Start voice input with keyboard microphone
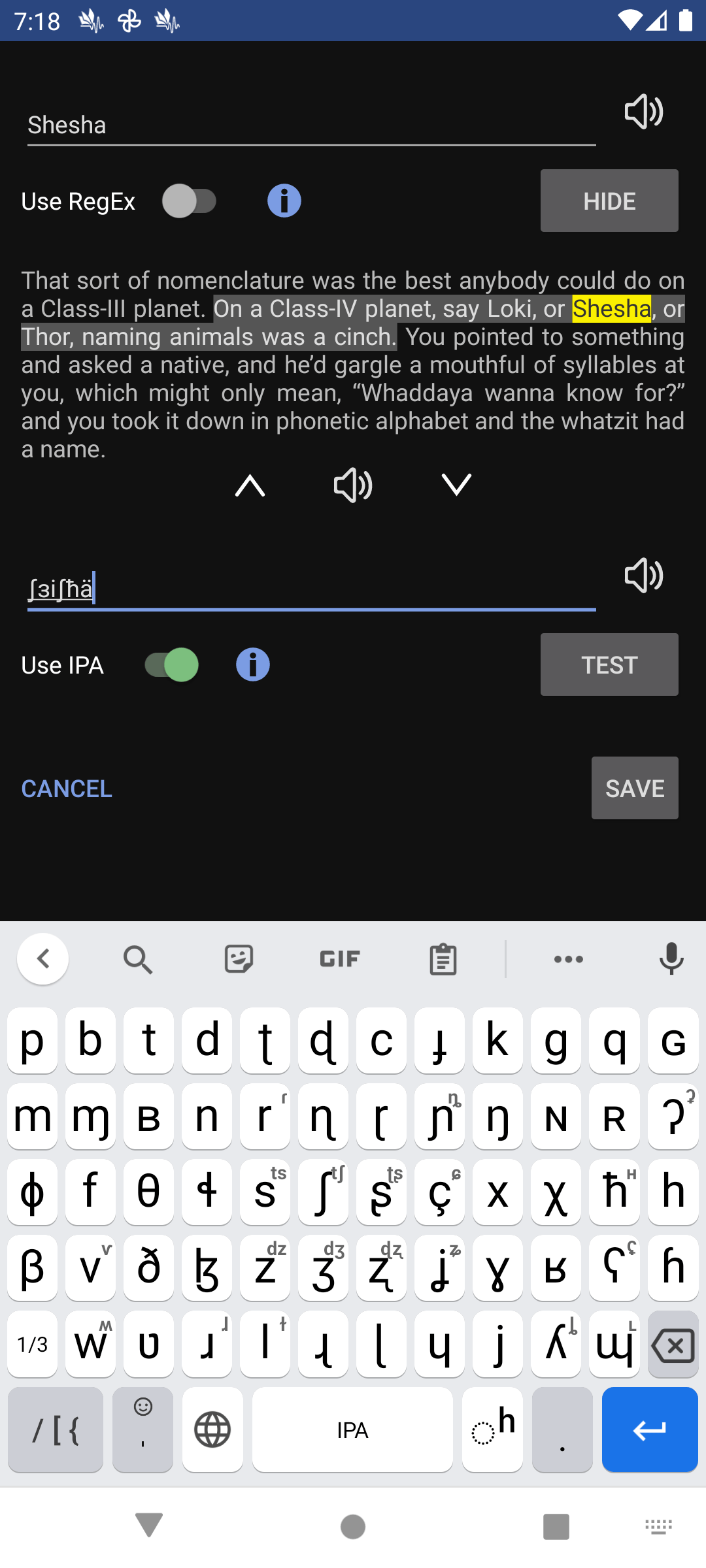Screen dimensions: 706x1568 [x=671, y=959]
